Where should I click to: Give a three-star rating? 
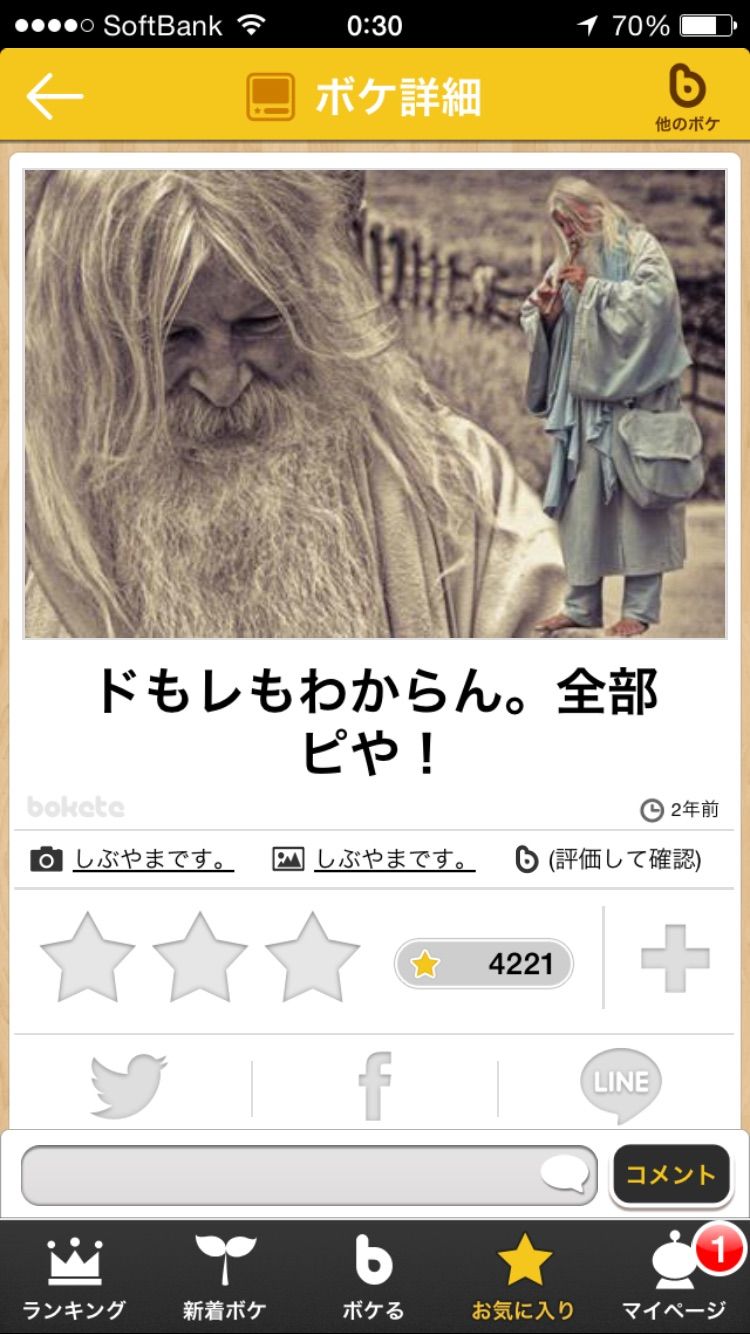[313, 957]
